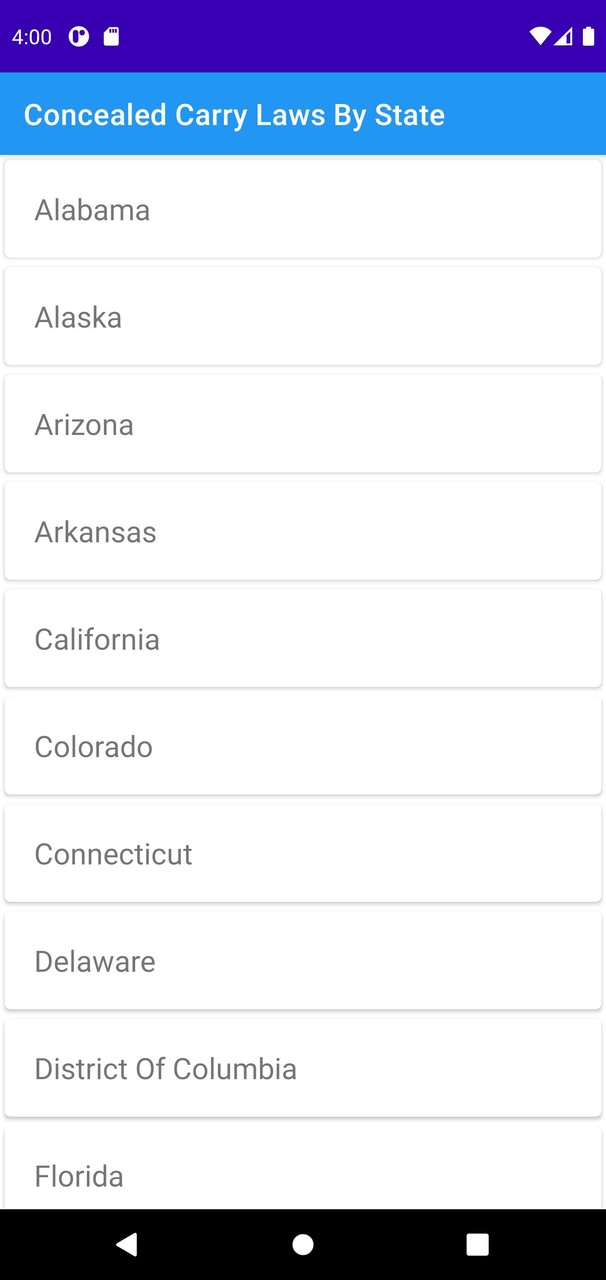Viewport: 606px width, 1280px height.
Task: Open Alabama concealed carry laws
Action: point(302,210)
